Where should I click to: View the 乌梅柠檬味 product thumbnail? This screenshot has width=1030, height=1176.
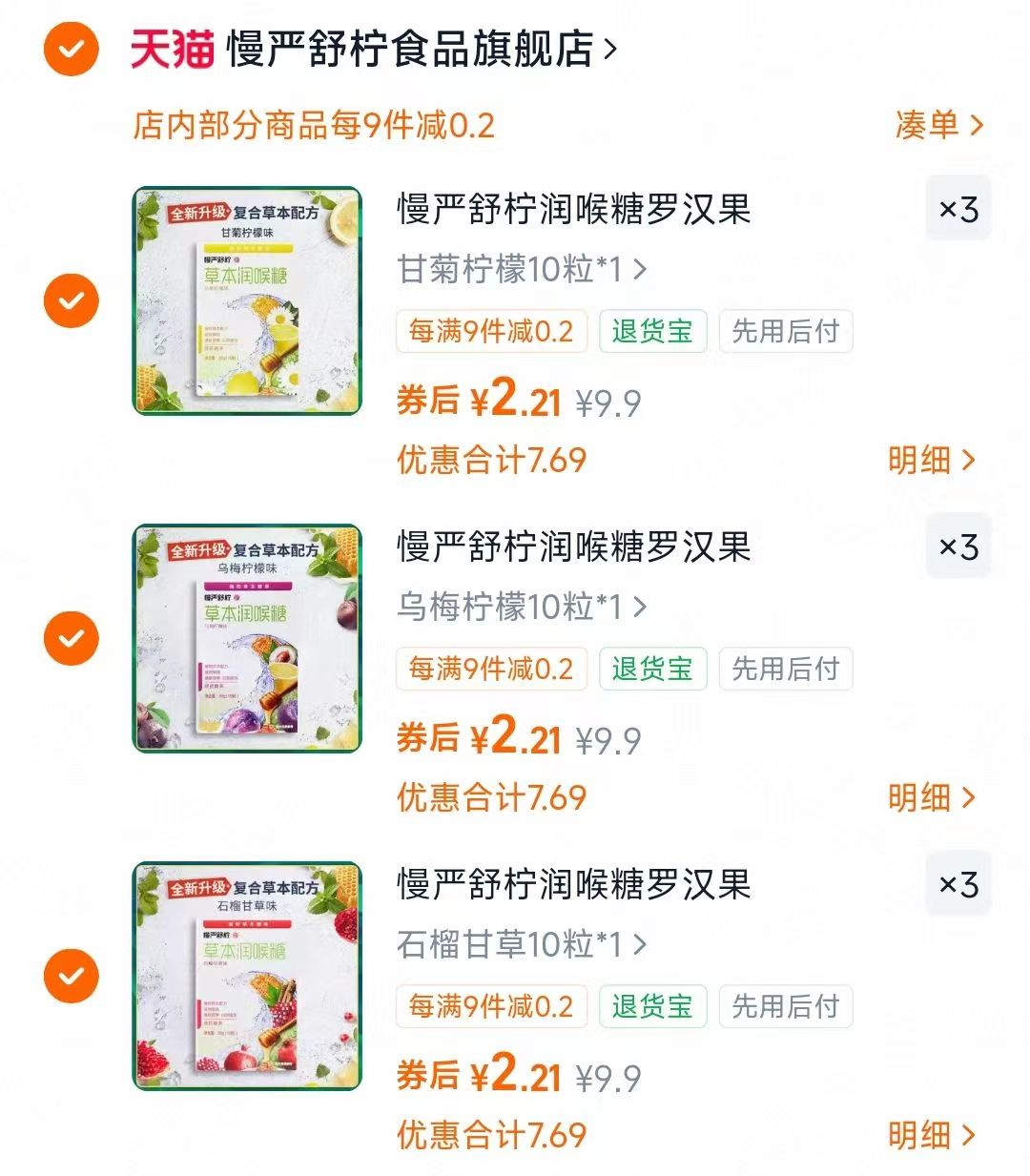click(246, 637)
